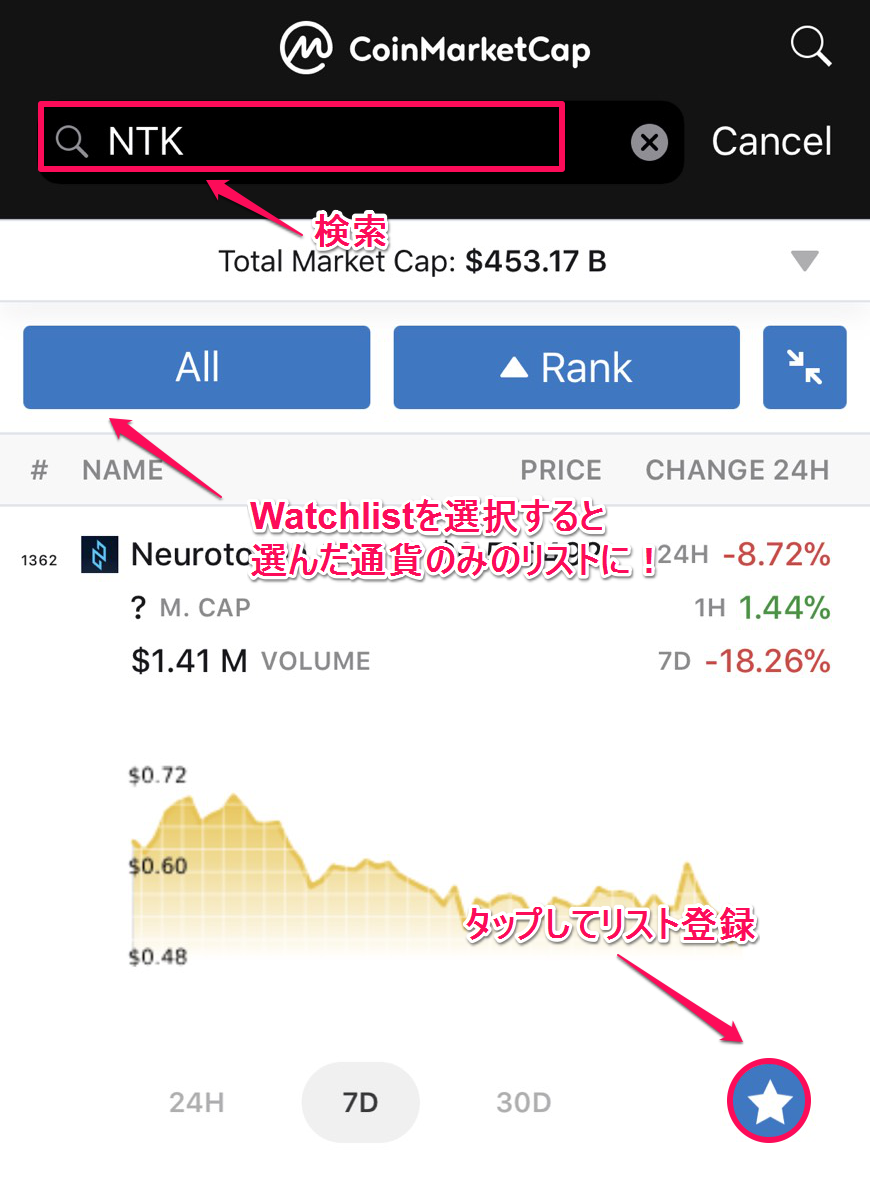Collapse rows with the shrink arrows button
This screenshot has width=870, height=1178.
click(x=804, y=368)
